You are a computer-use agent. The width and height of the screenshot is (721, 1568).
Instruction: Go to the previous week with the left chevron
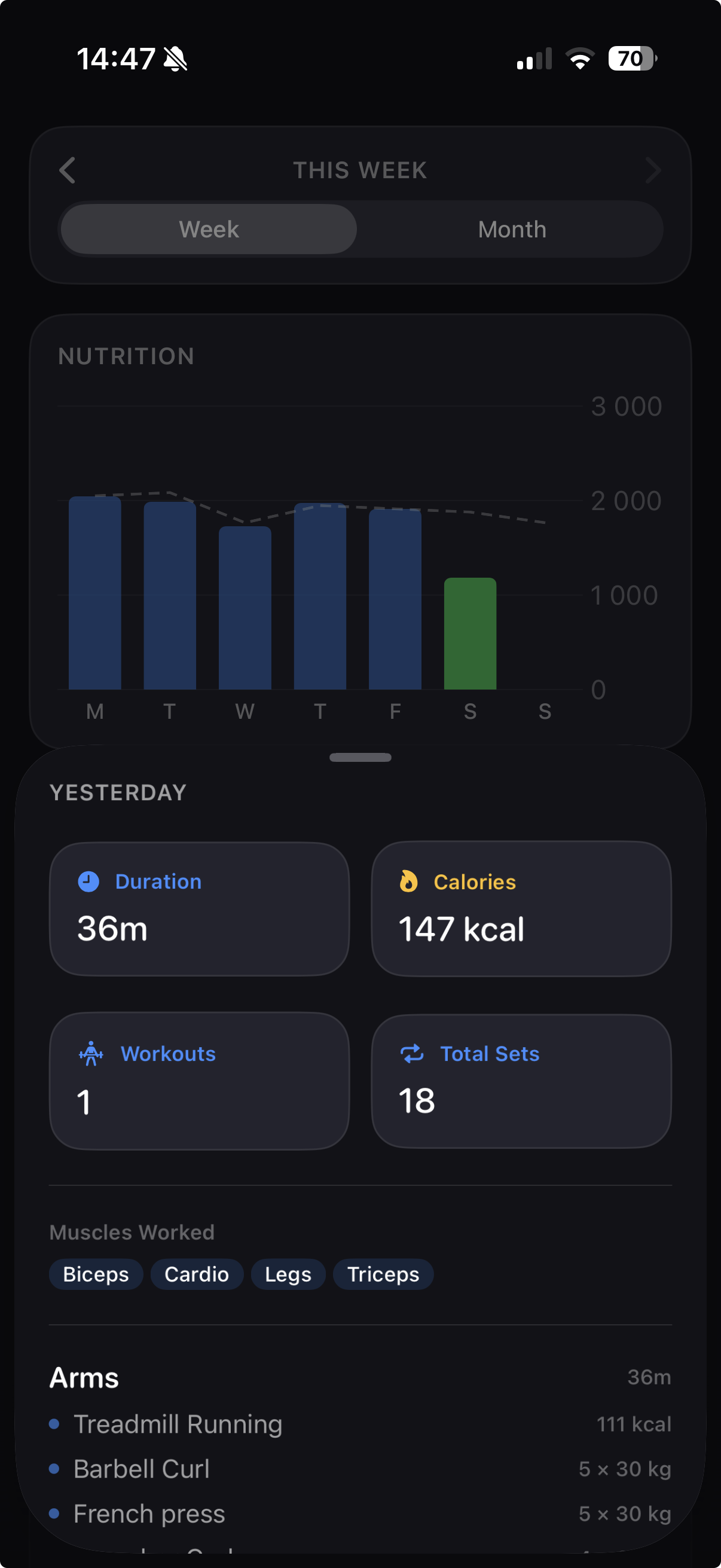tap(67, 170)
